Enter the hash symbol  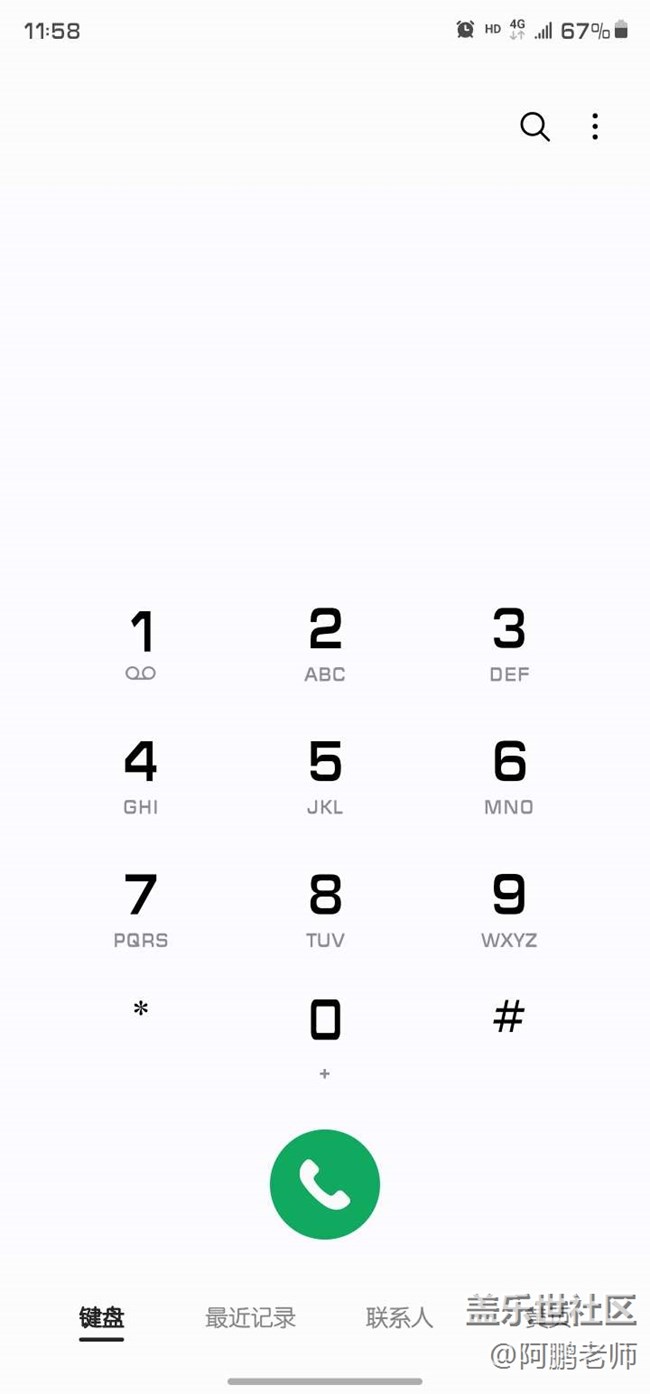509,1016
